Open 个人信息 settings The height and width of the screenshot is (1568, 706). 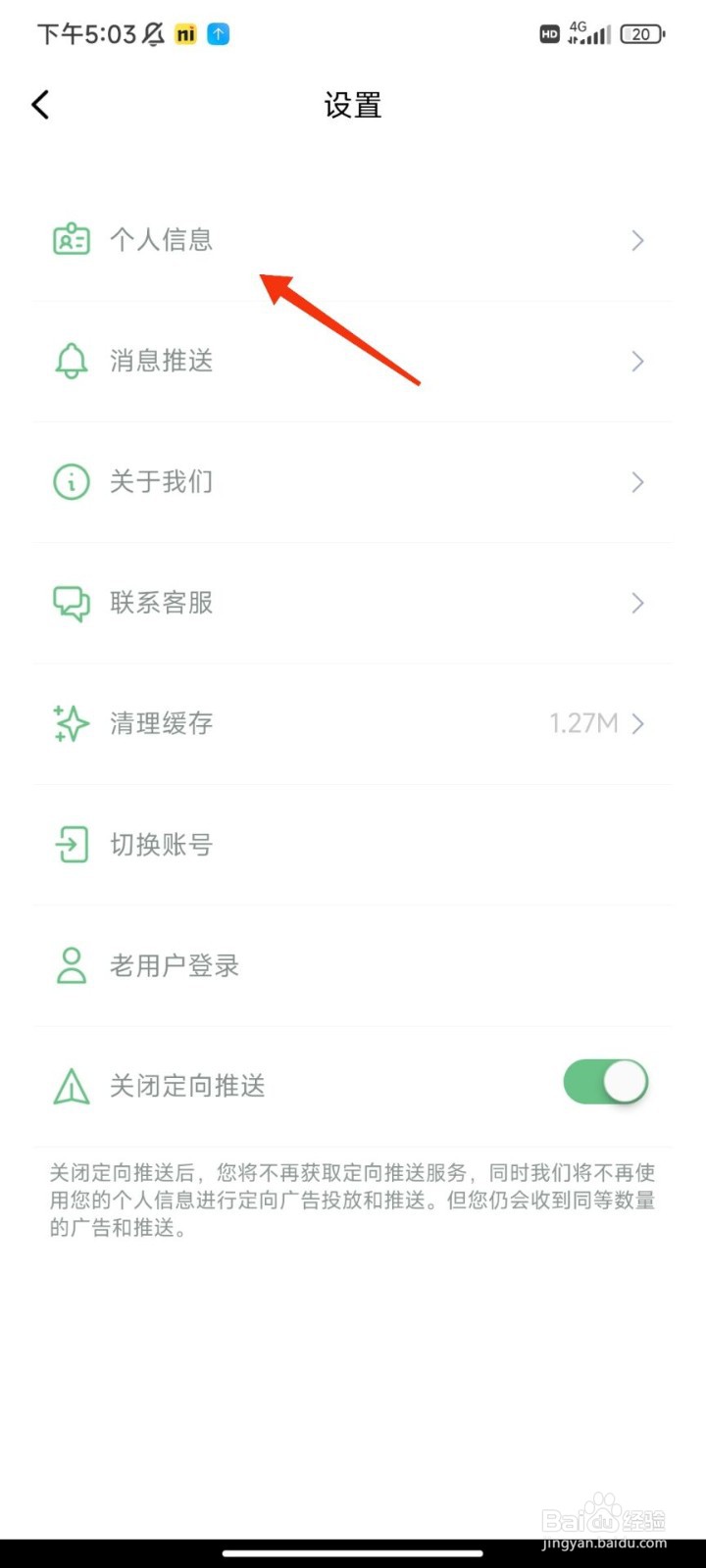click(x=162, y=240)
